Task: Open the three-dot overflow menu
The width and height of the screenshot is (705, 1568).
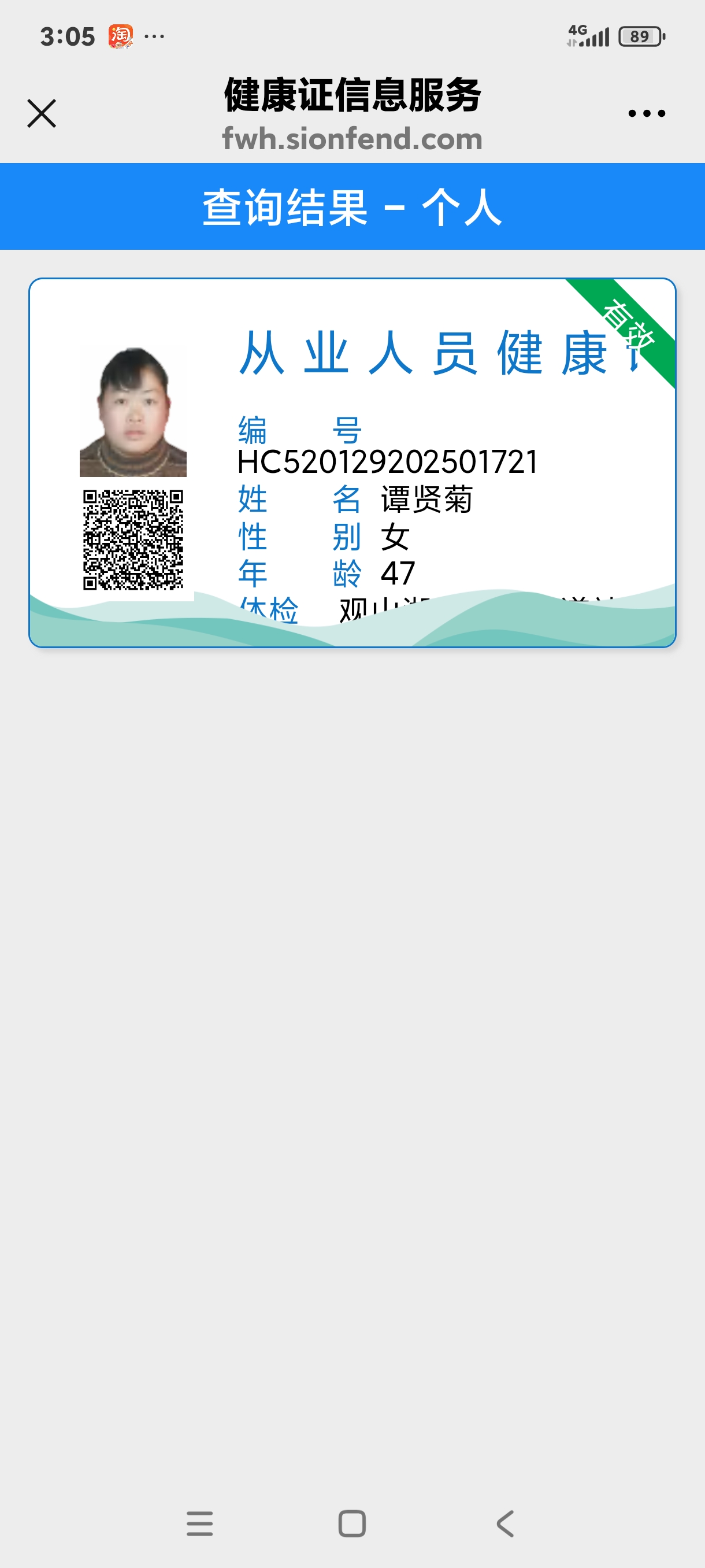Action: 646,113
